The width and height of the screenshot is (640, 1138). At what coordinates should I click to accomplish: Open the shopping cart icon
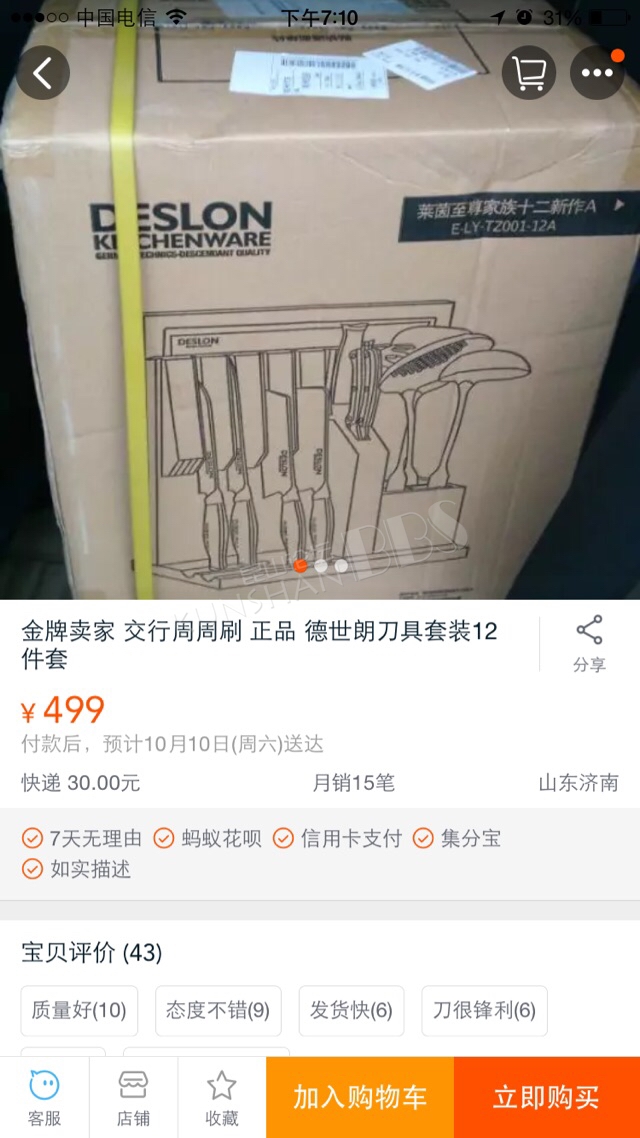(x=529, y=73)
